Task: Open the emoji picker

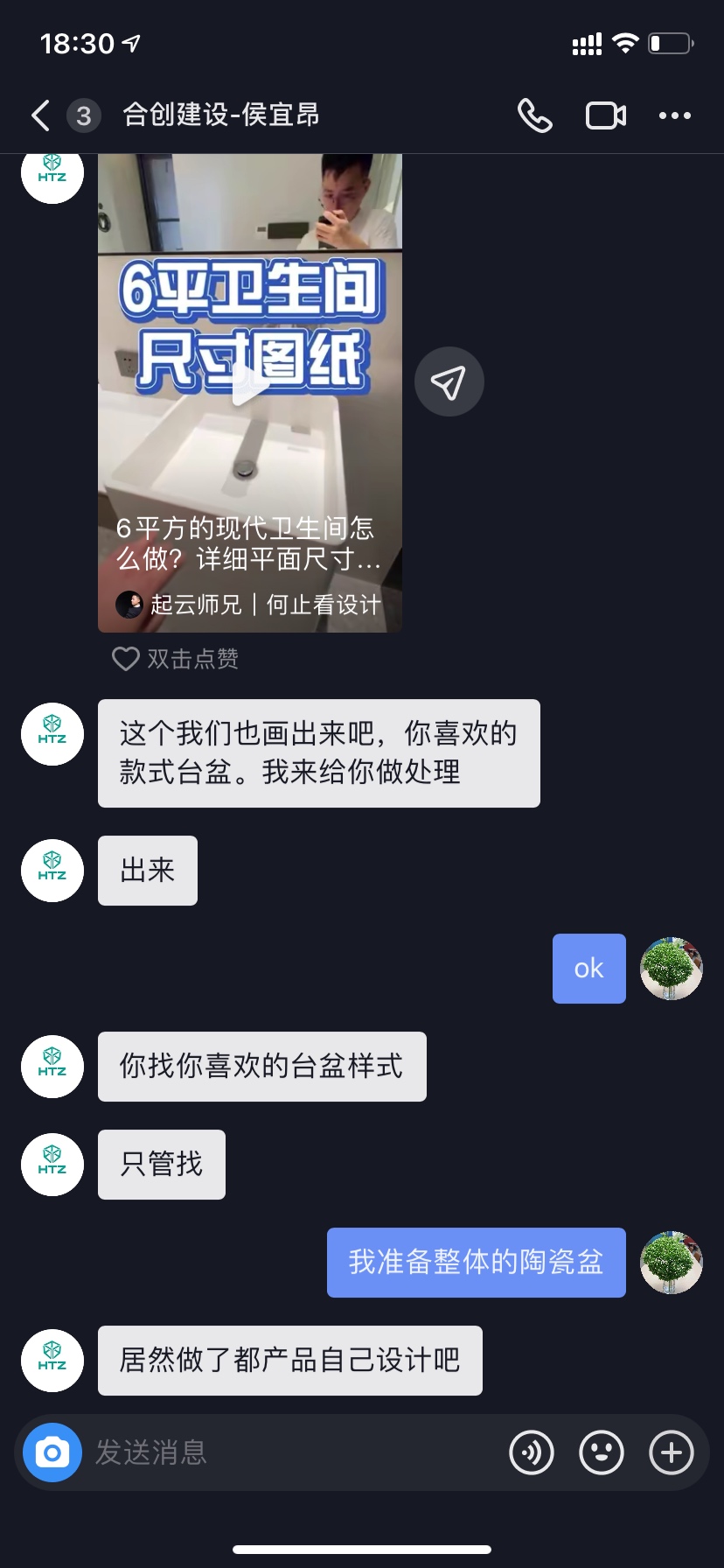Action: coord(602,1452)
